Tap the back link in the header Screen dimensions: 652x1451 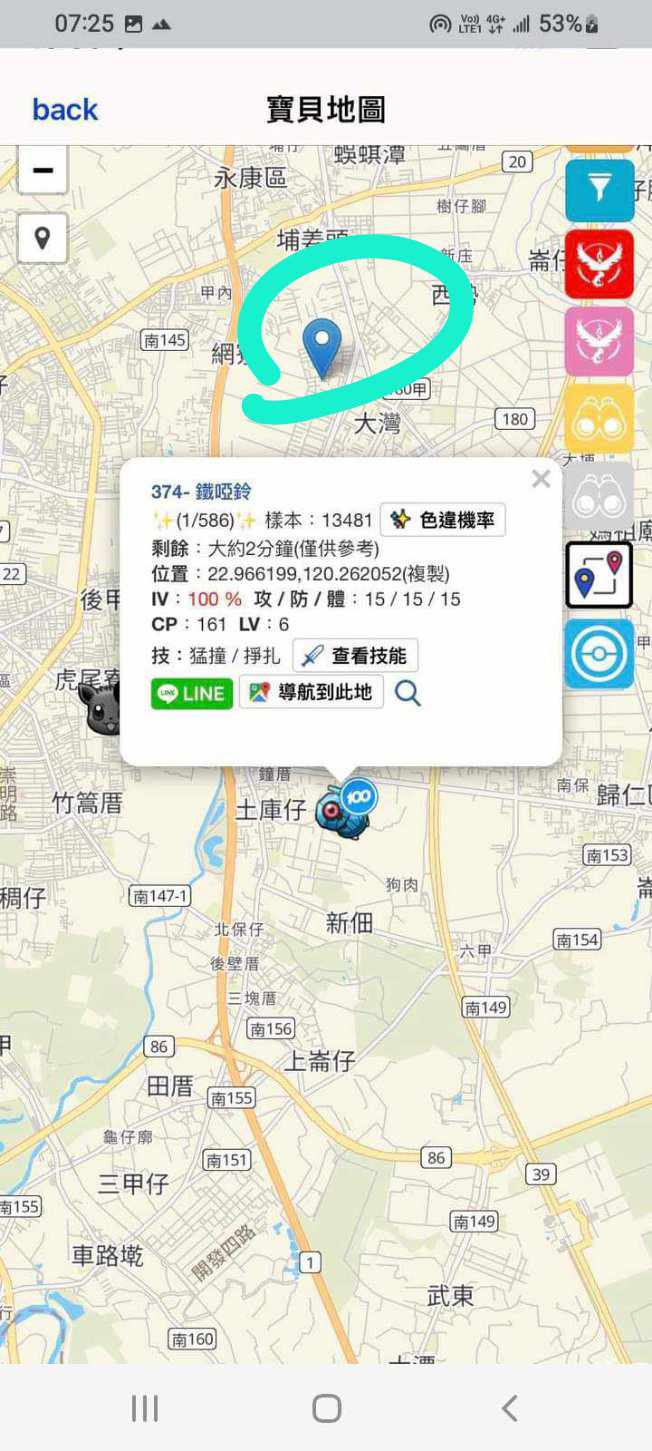click(65, 109)
